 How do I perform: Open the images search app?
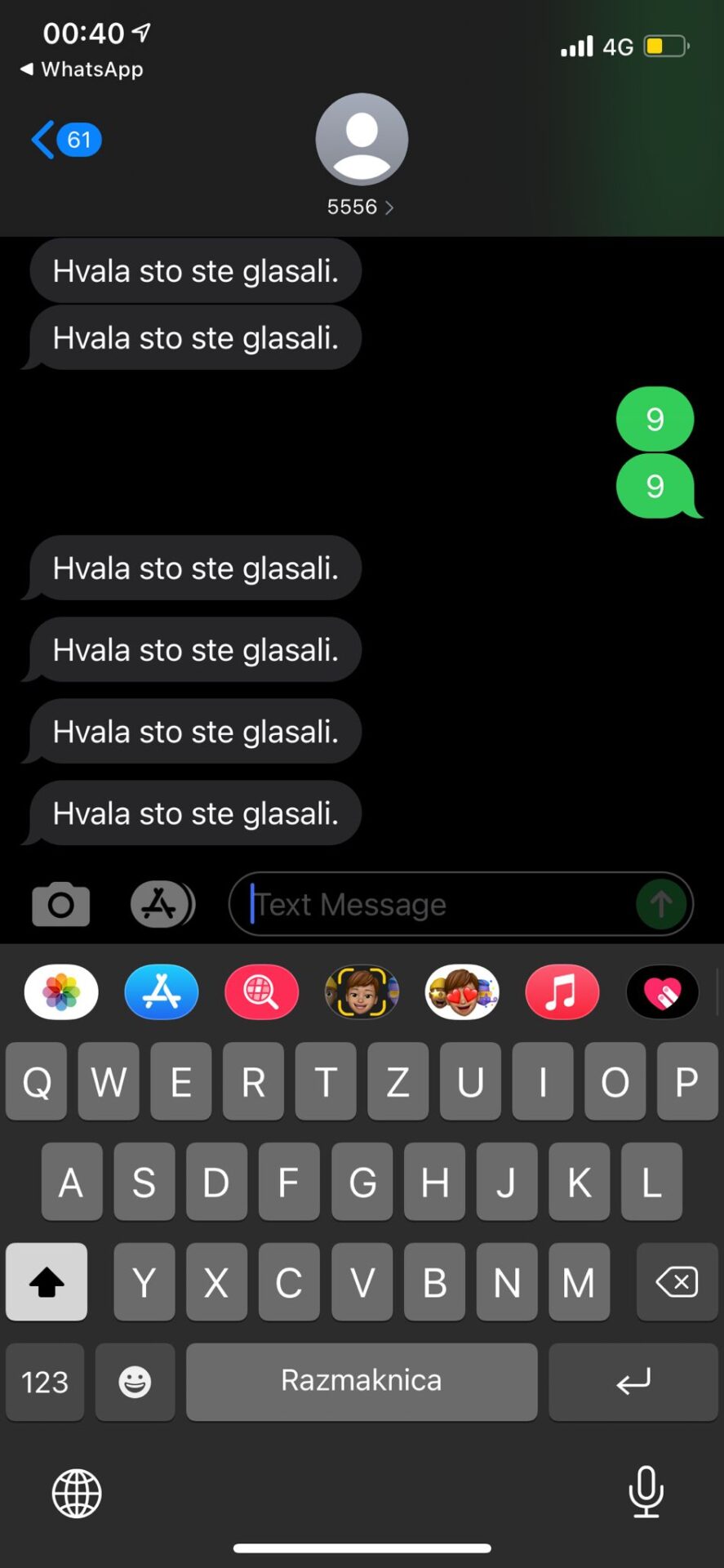pyautogui.click(x=261, y=992)
